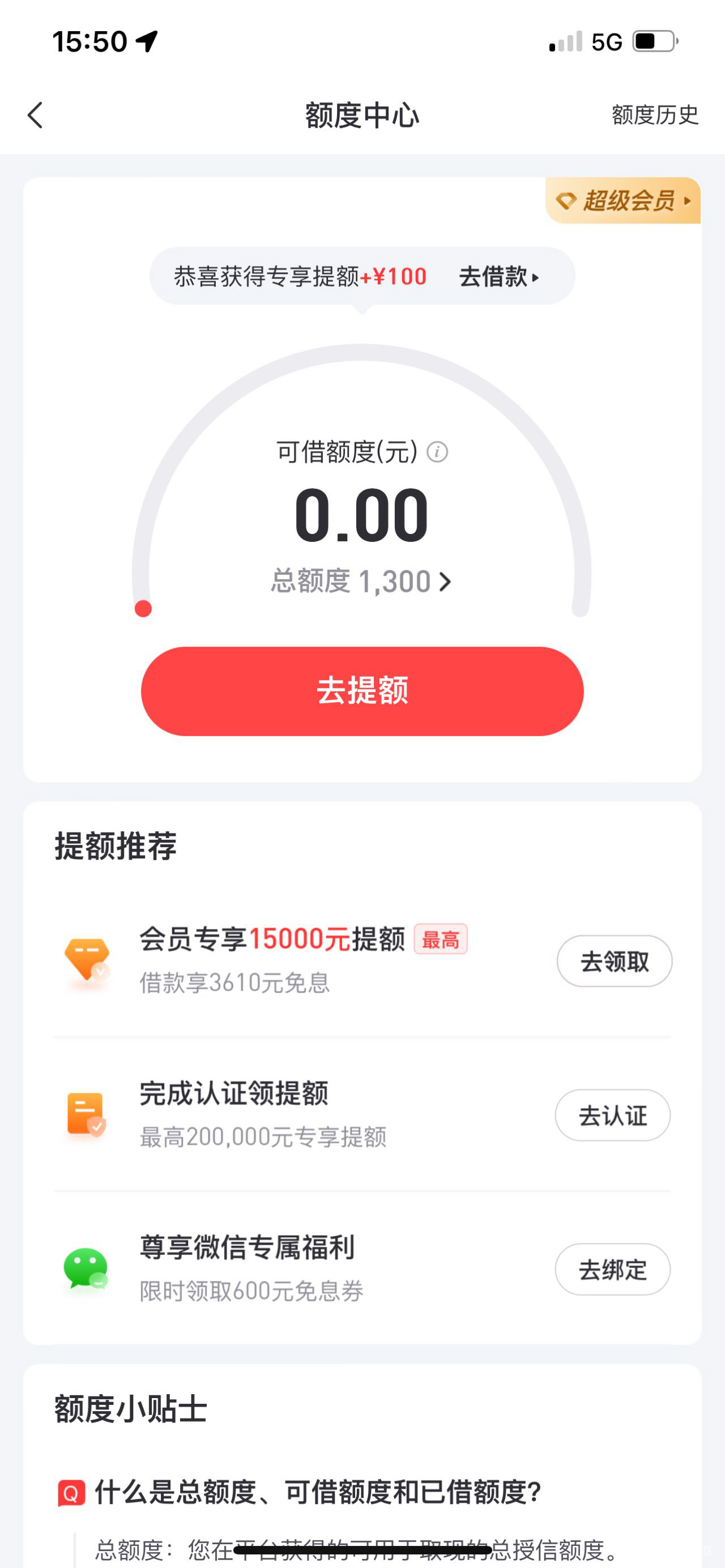Tap 去借款 in the promo bubble

pos(498,277)
